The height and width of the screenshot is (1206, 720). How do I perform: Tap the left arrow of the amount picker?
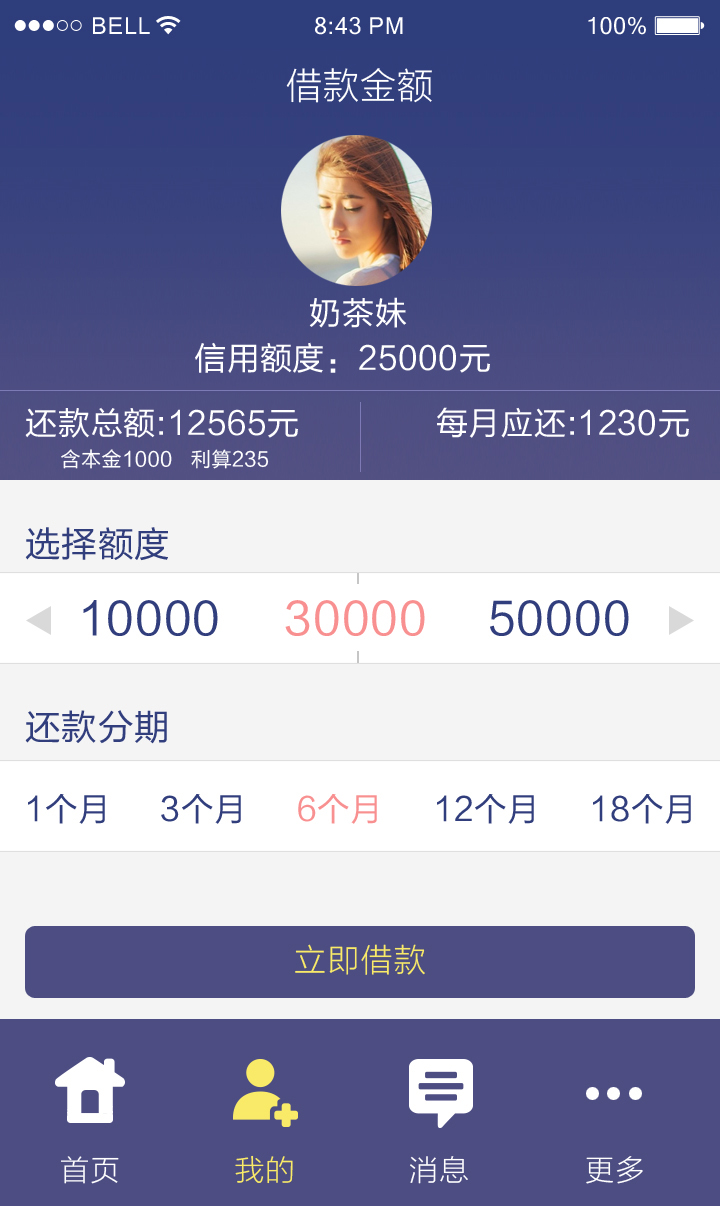(x=39, y=620)
